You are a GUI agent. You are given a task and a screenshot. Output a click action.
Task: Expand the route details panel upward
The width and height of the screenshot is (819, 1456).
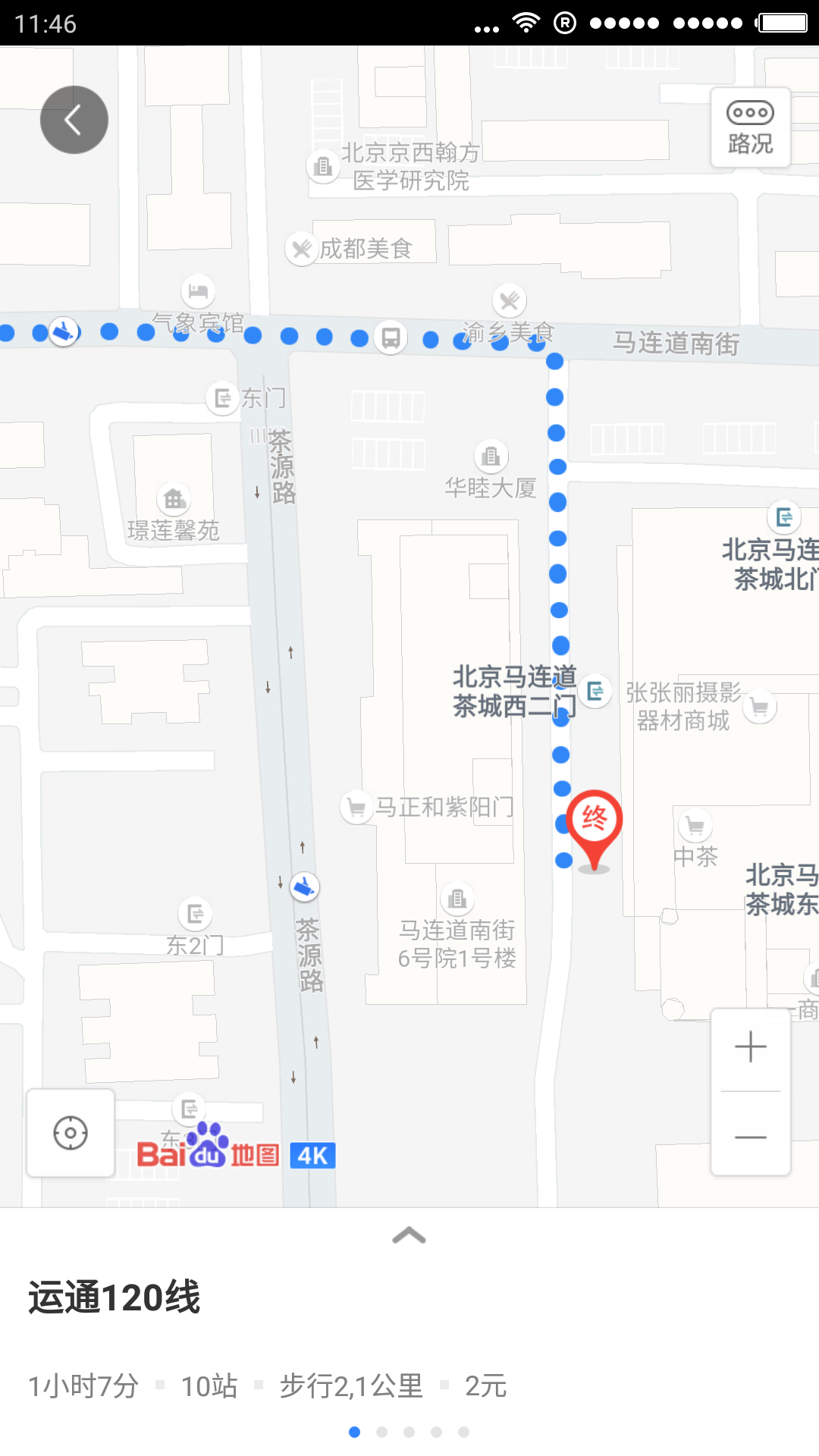point(409,1235)
